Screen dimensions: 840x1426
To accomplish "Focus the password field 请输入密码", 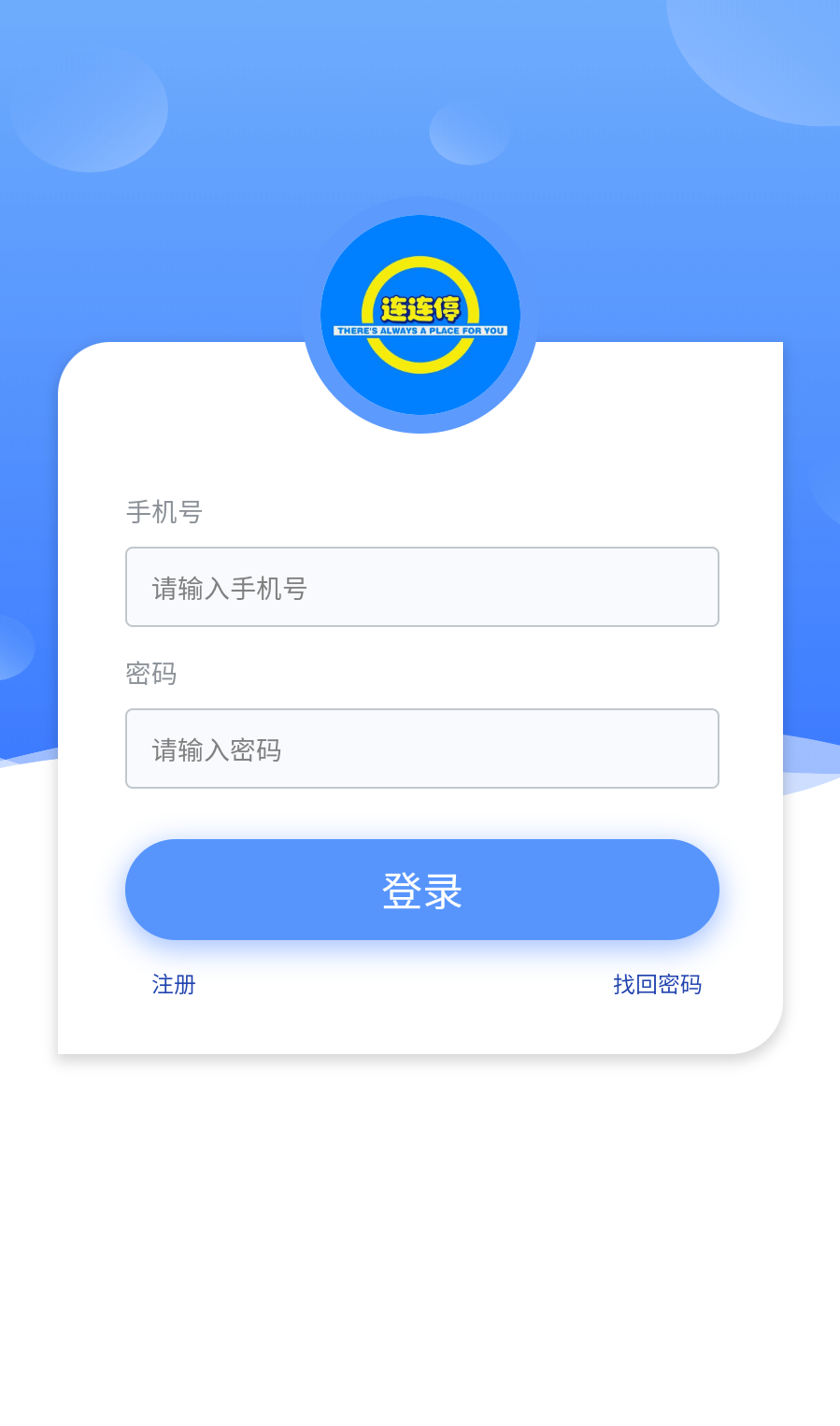I will [421, 749].
